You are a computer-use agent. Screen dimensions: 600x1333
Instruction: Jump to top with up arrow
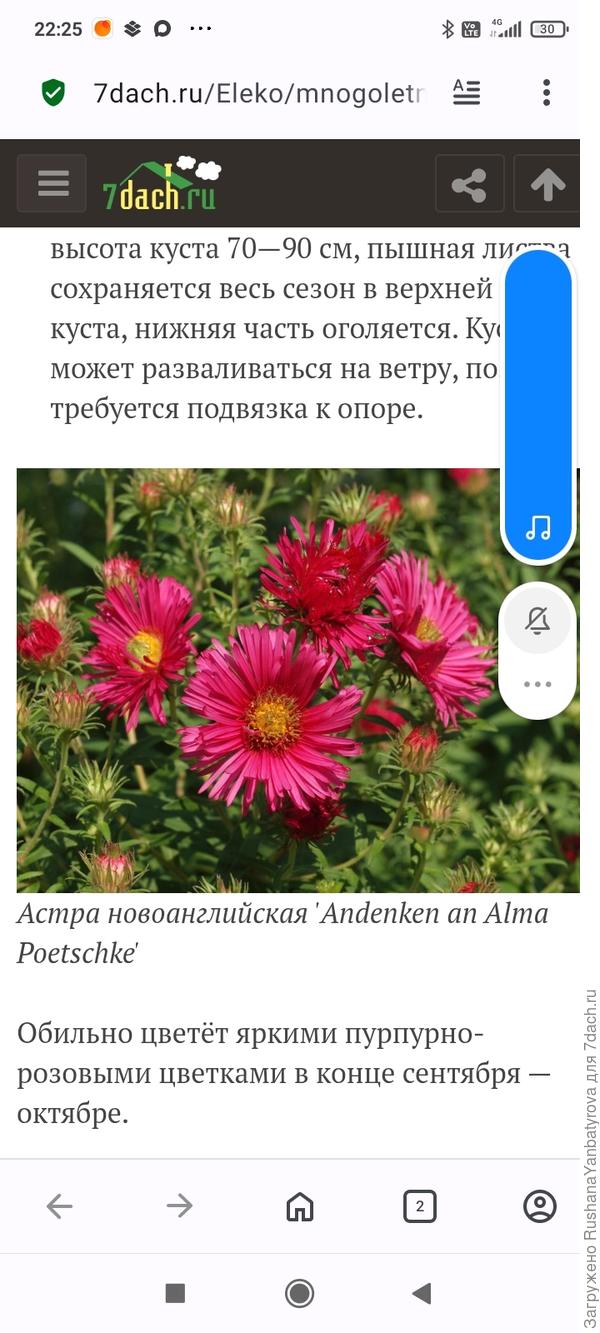[547, 184]
